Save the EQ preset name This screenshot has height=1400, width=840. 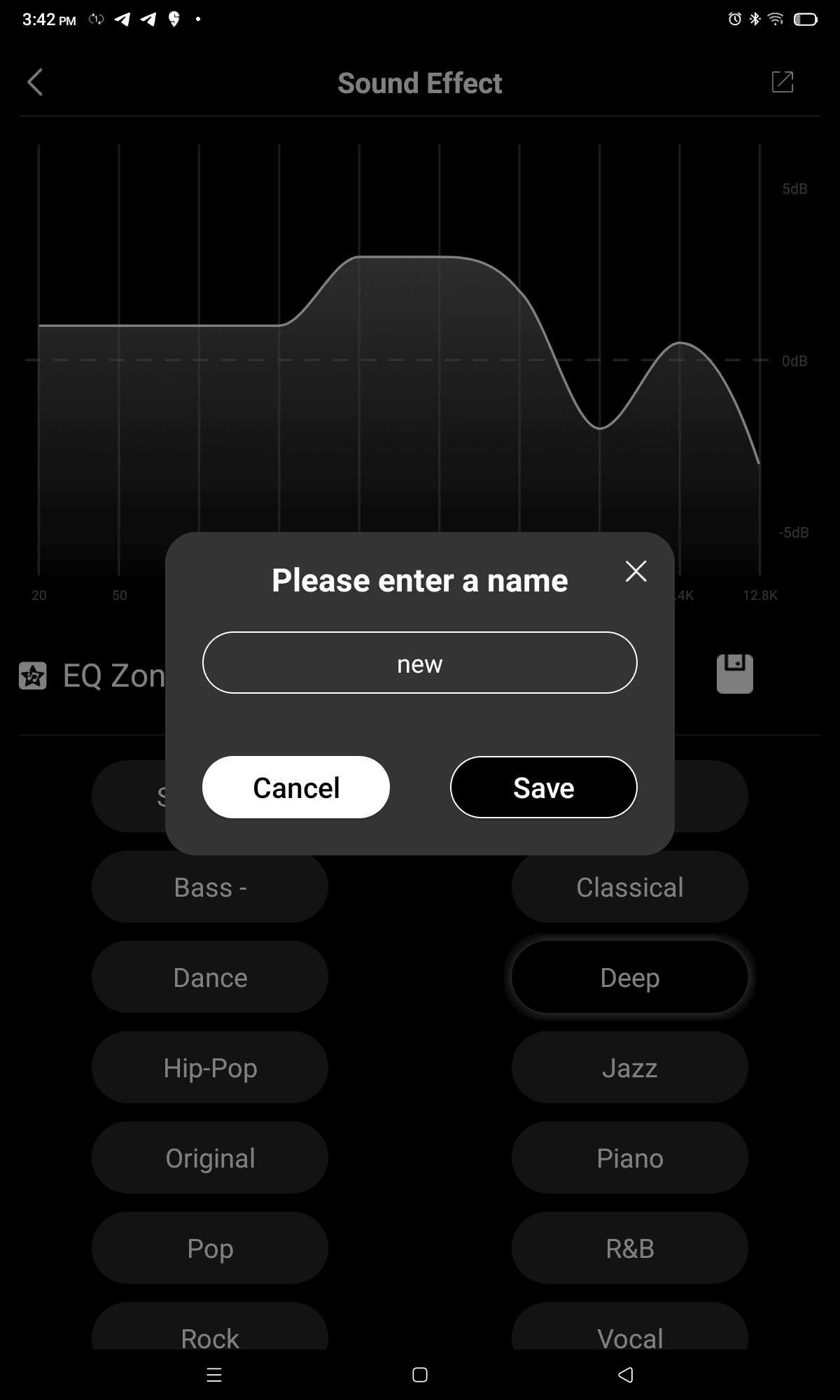(x=543, y=787)
